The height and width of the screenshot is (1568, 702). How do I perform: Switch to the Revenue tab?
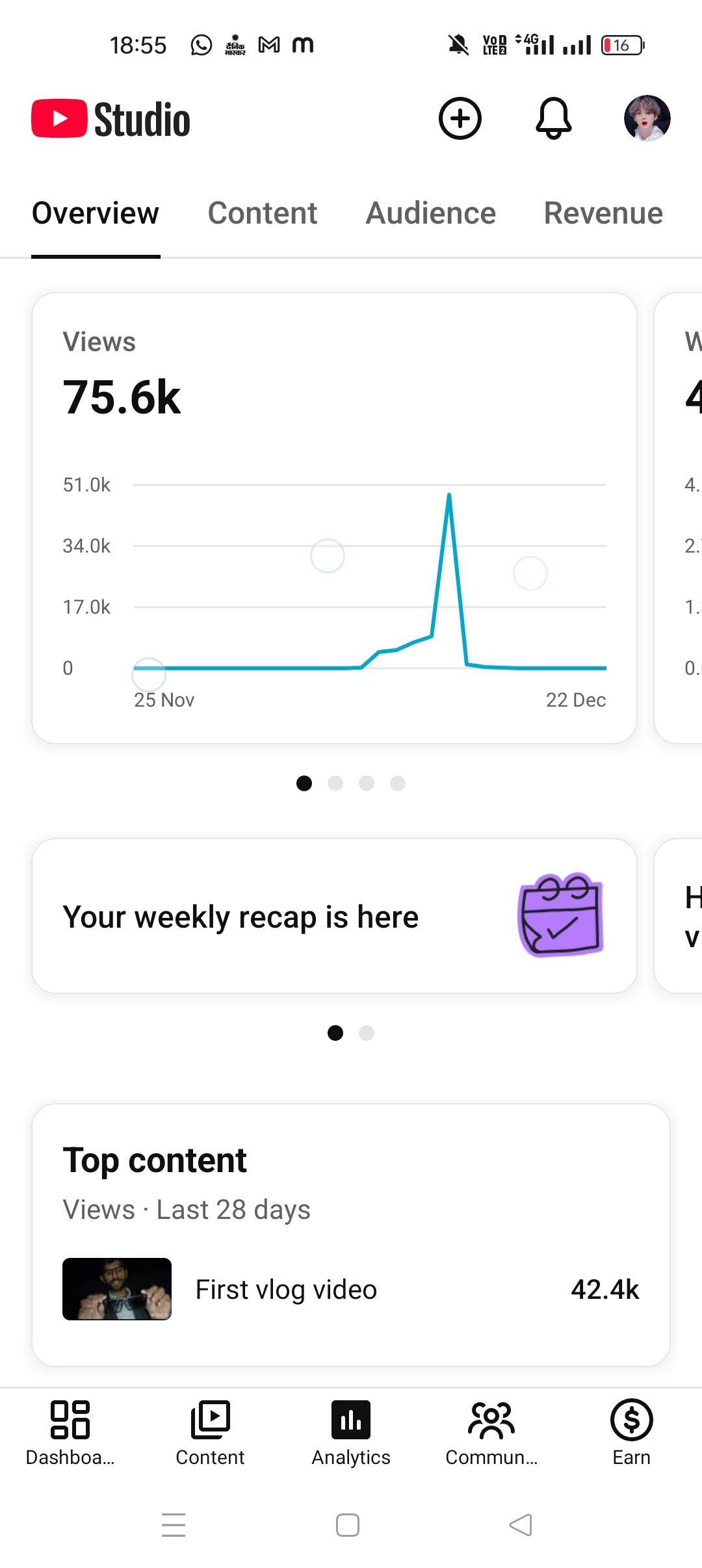603,213
